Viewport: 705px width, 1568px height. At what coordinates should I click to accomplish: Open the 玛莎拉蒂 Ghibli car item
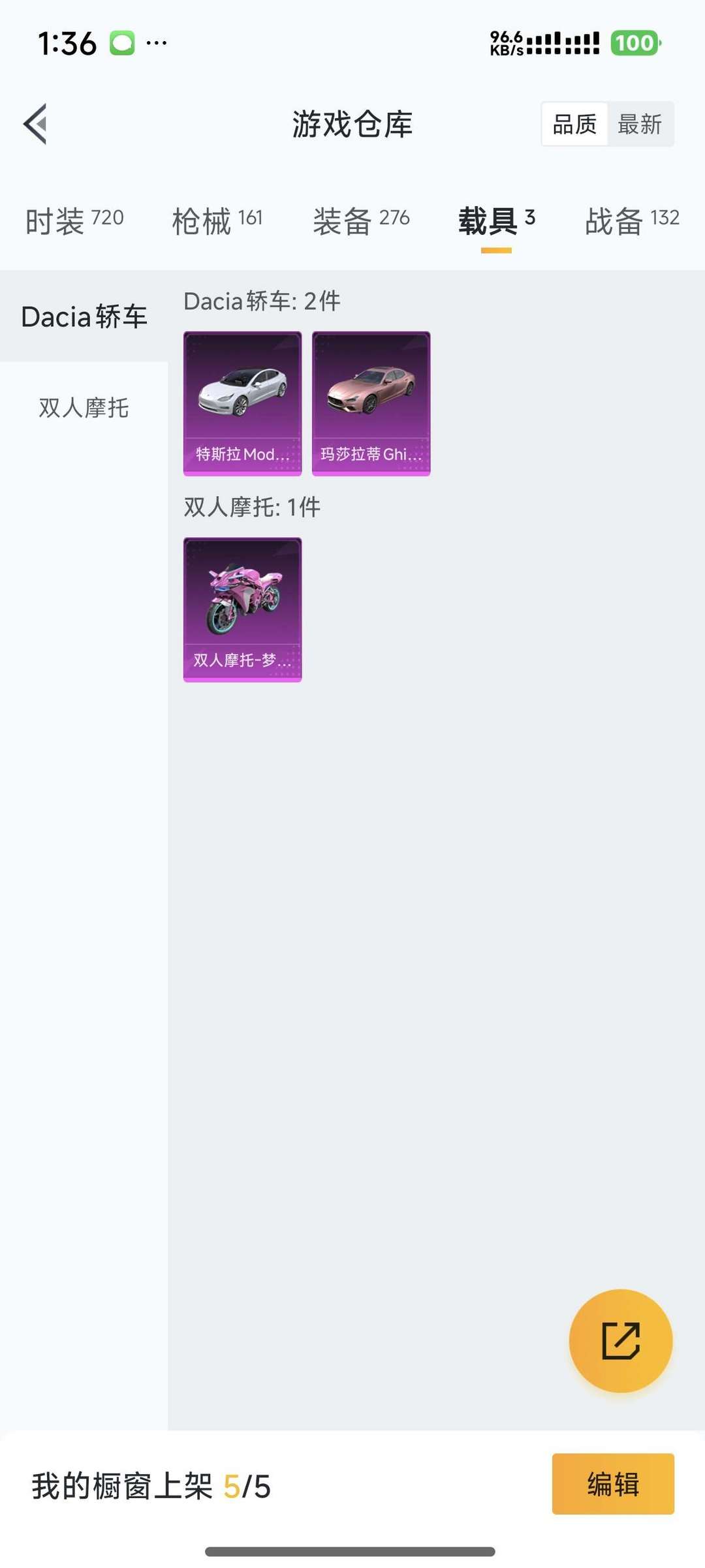371,404
